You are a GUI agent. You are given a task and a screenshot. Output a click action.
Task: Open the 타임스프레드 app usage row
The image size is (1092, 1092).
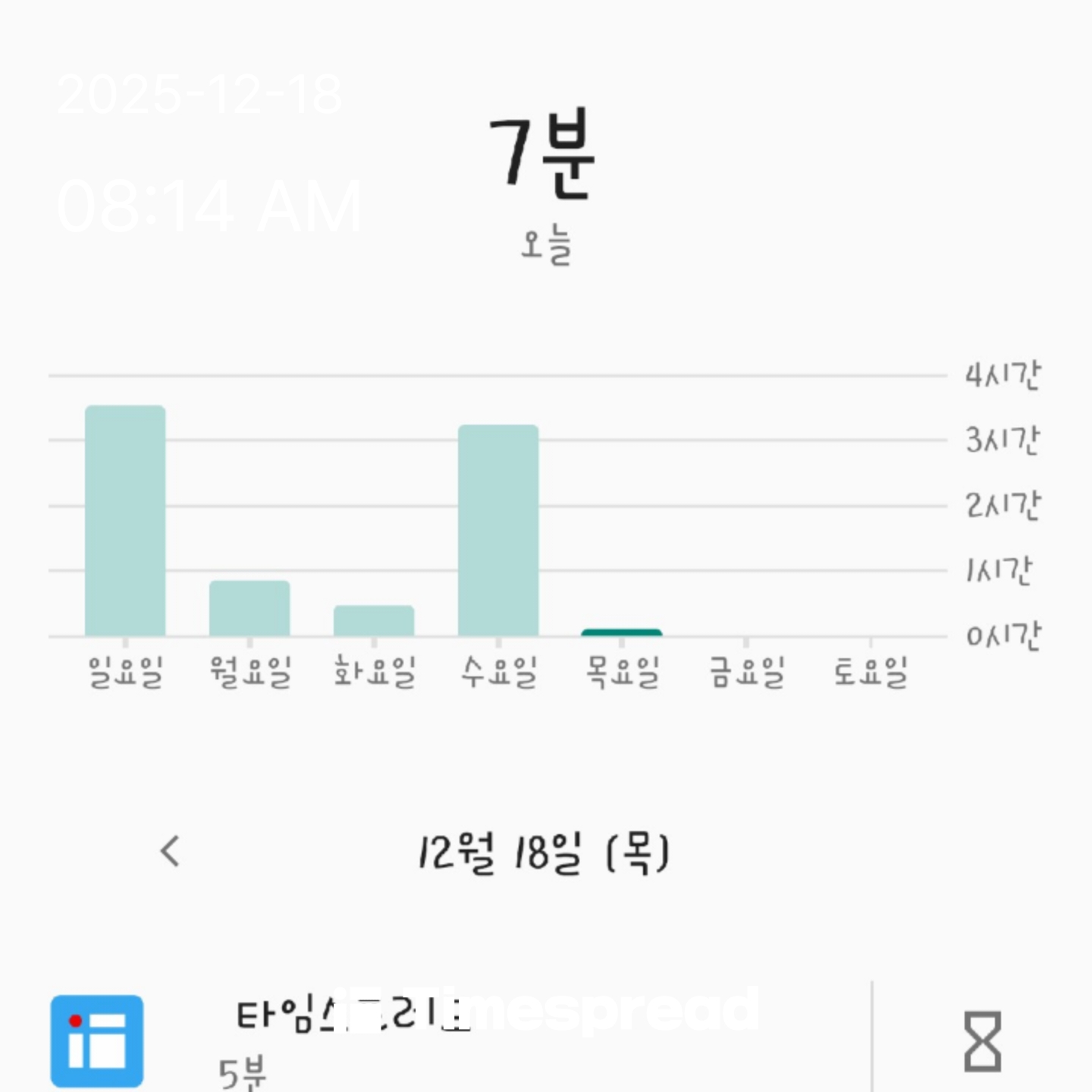455,1039
